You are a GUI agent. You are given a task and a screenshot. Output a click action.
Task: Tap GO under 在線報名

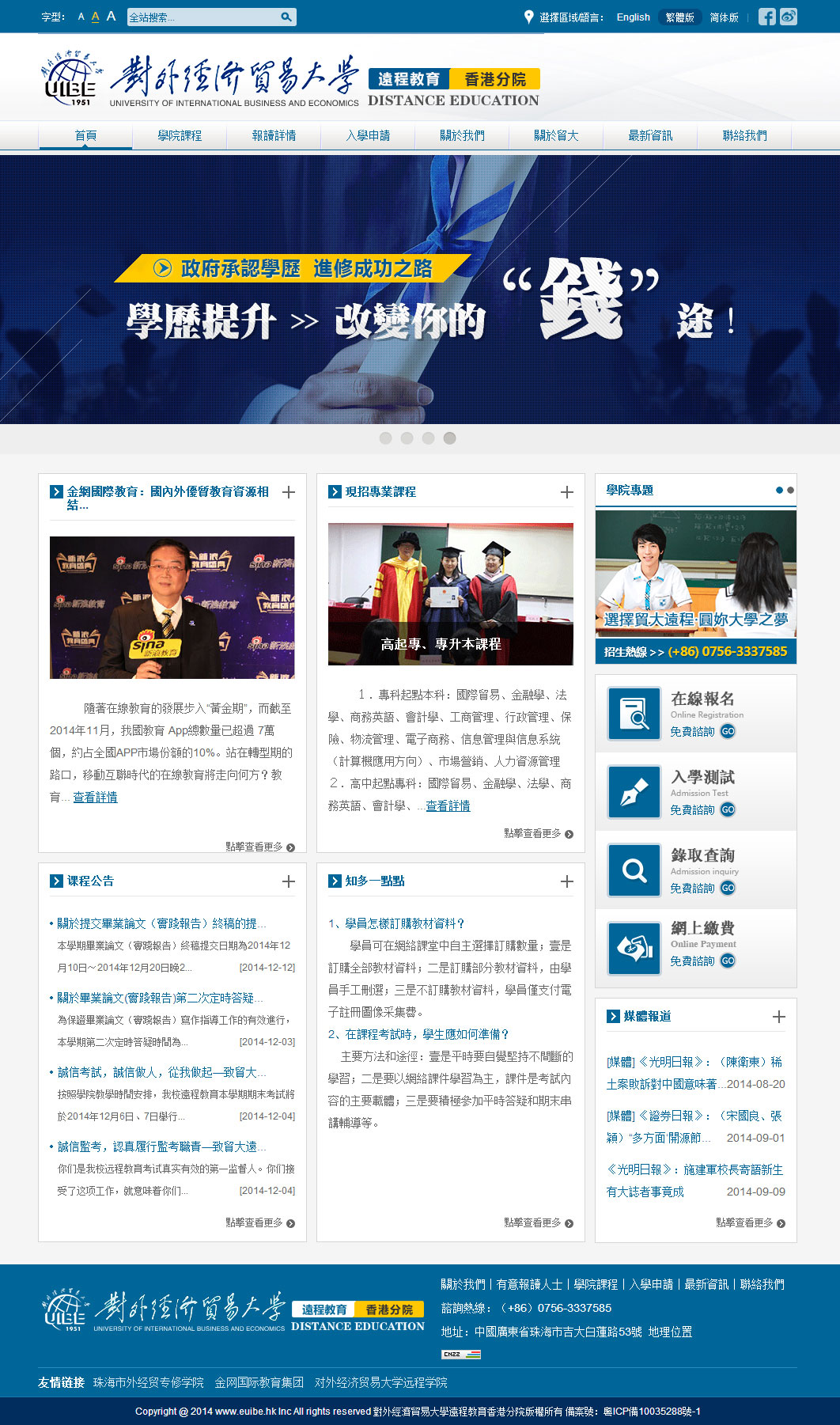728,731
